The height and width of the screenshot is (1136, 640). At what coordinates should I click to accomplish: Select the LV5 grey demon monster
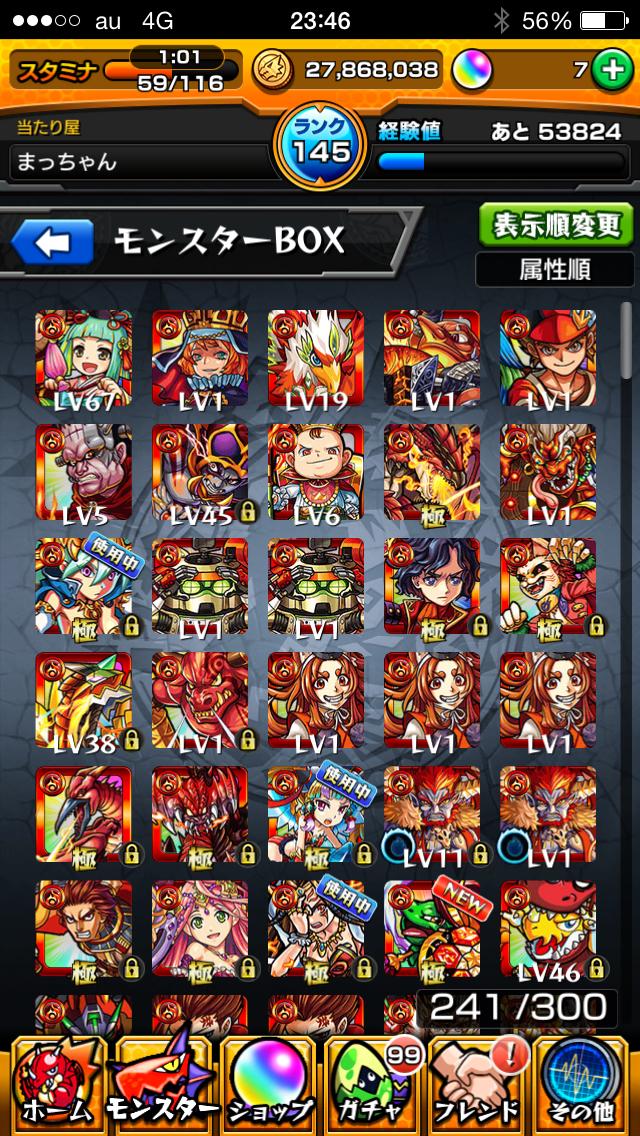83,471
